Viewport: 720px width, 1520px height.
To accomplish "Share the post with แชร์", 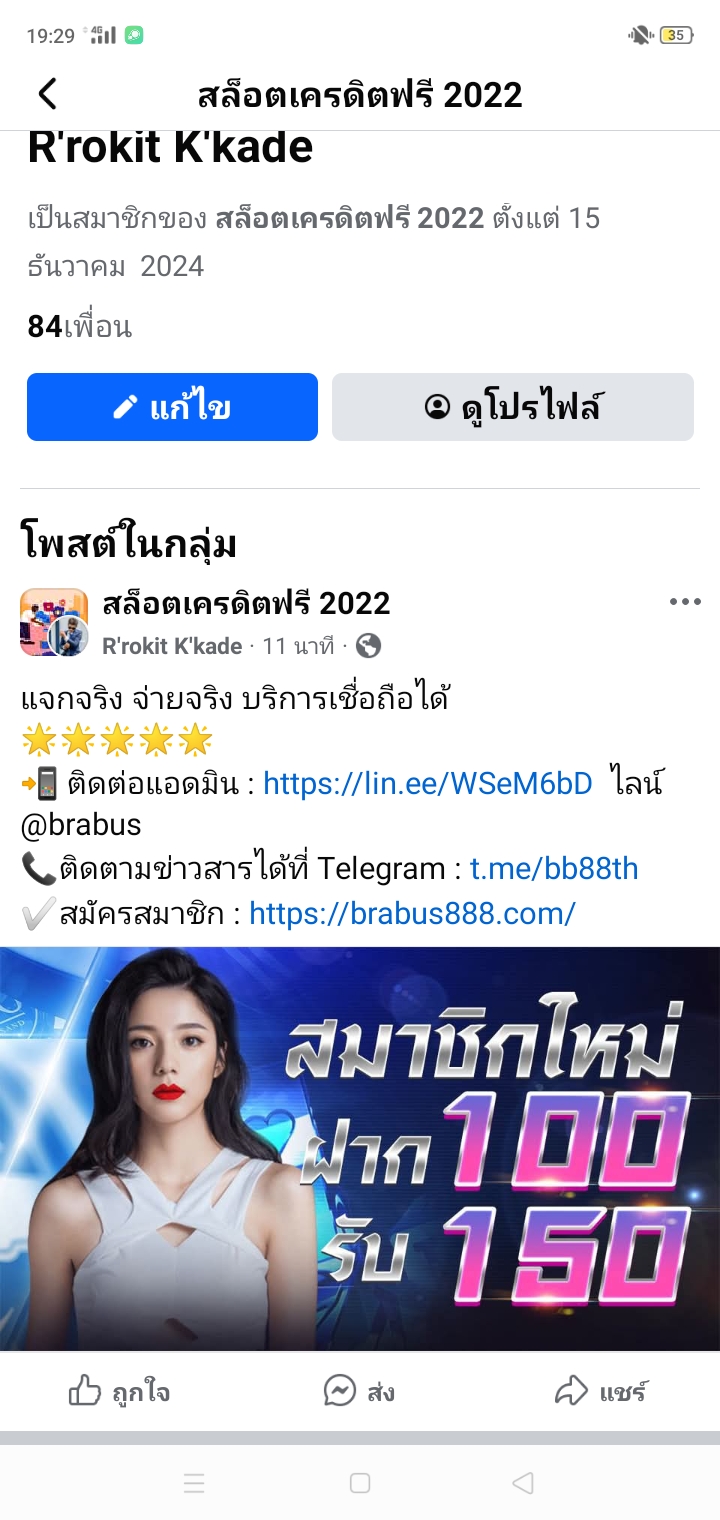I will tap(600, 1392).
